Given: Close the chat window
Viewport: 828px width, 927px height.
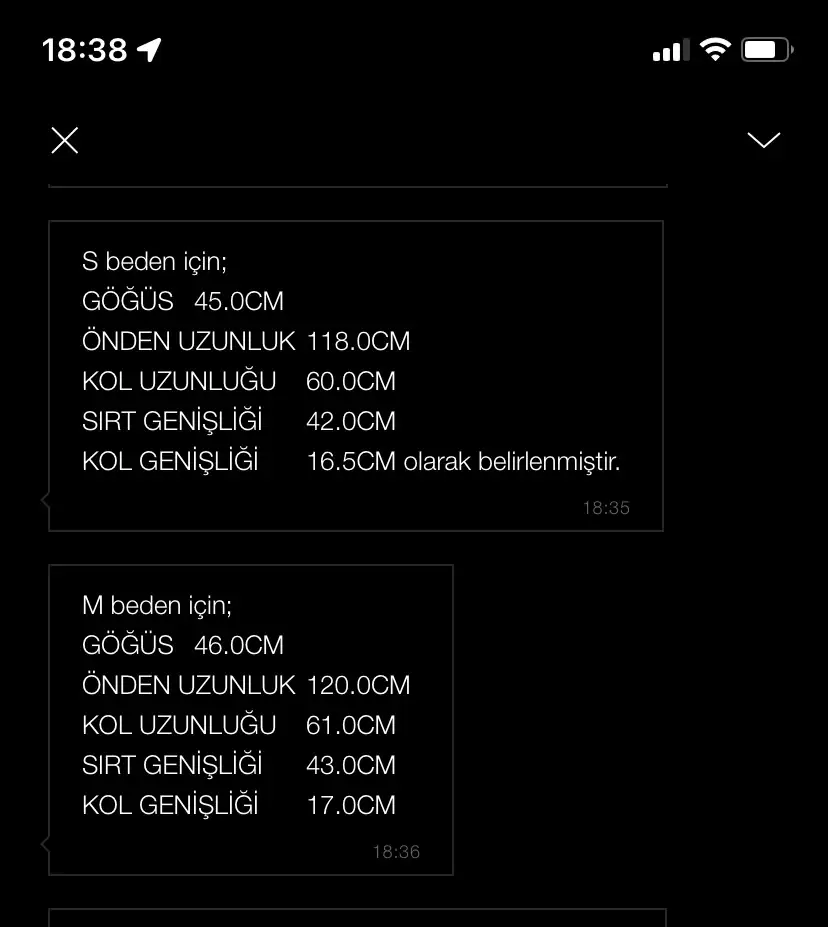Looking at the screenshot, I should click(x=65, y=141).
